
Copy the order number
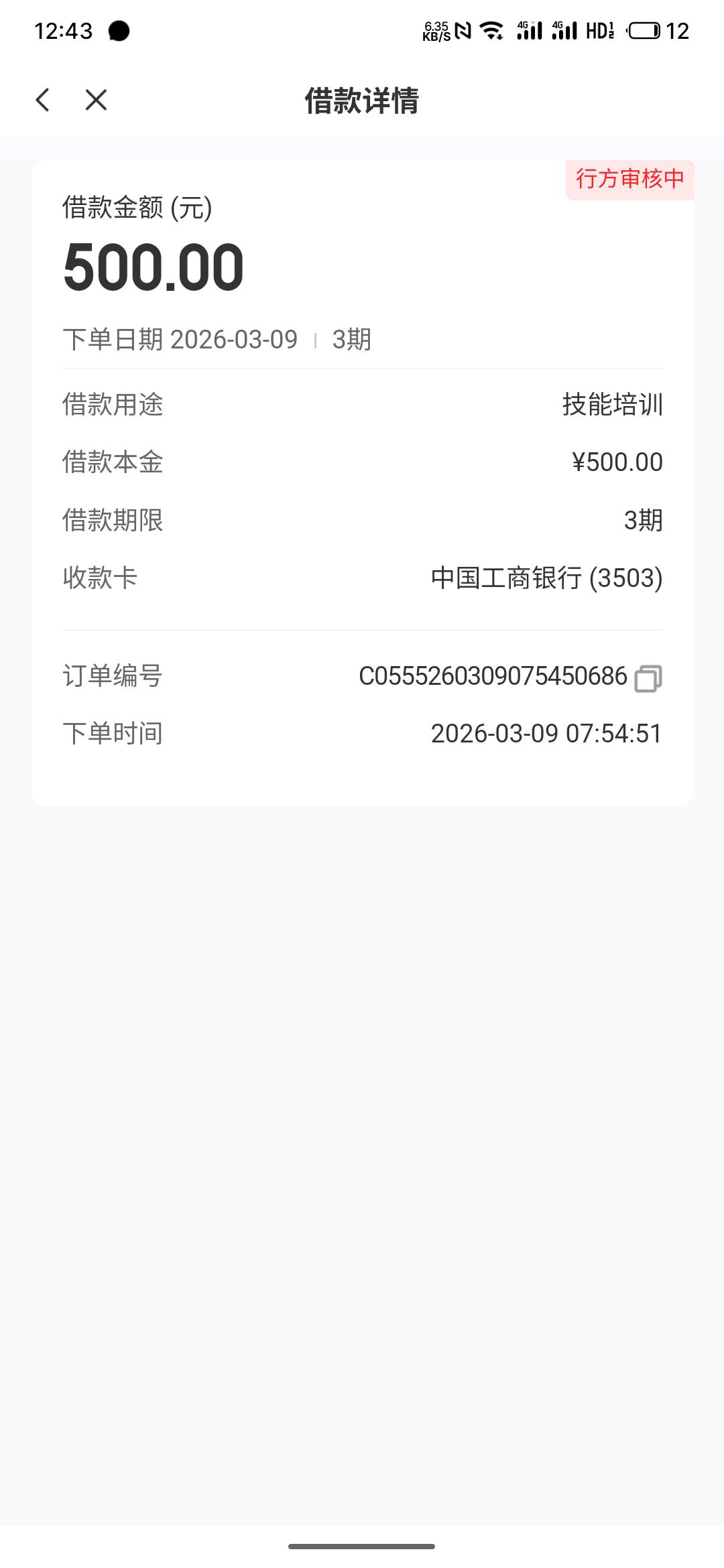[x=648, y=678]
